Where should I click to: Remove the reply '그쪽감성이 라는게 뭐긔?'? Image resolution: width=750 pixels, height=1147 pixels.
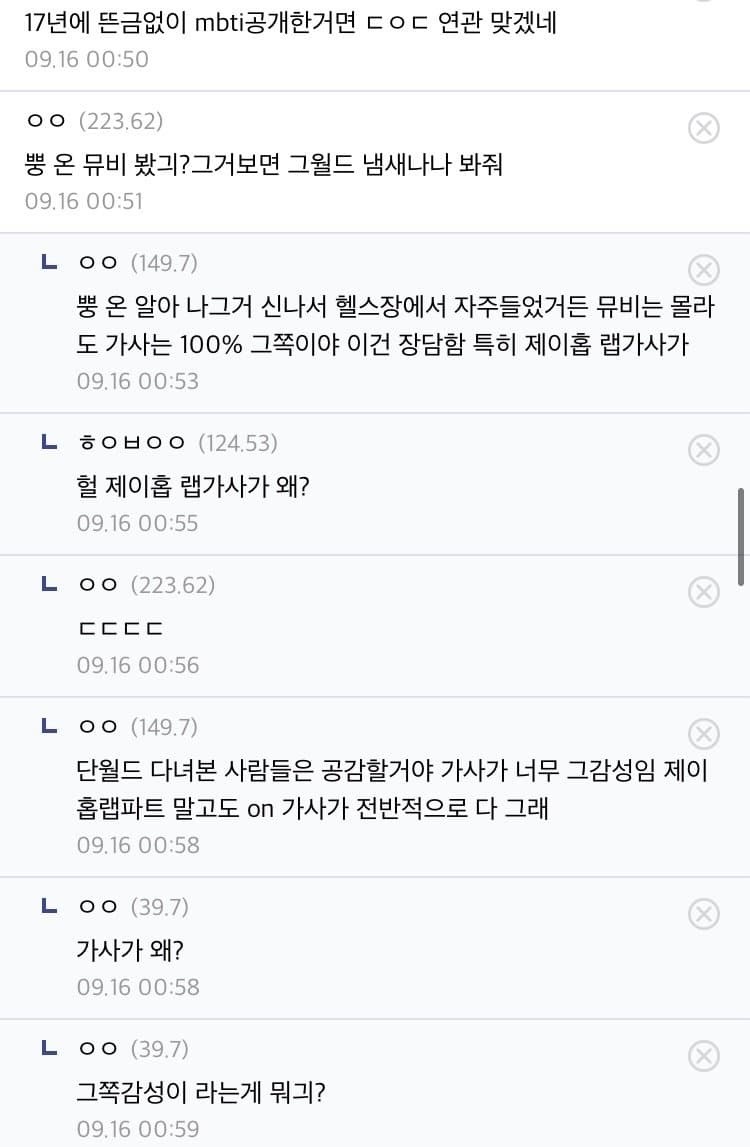704,1056
